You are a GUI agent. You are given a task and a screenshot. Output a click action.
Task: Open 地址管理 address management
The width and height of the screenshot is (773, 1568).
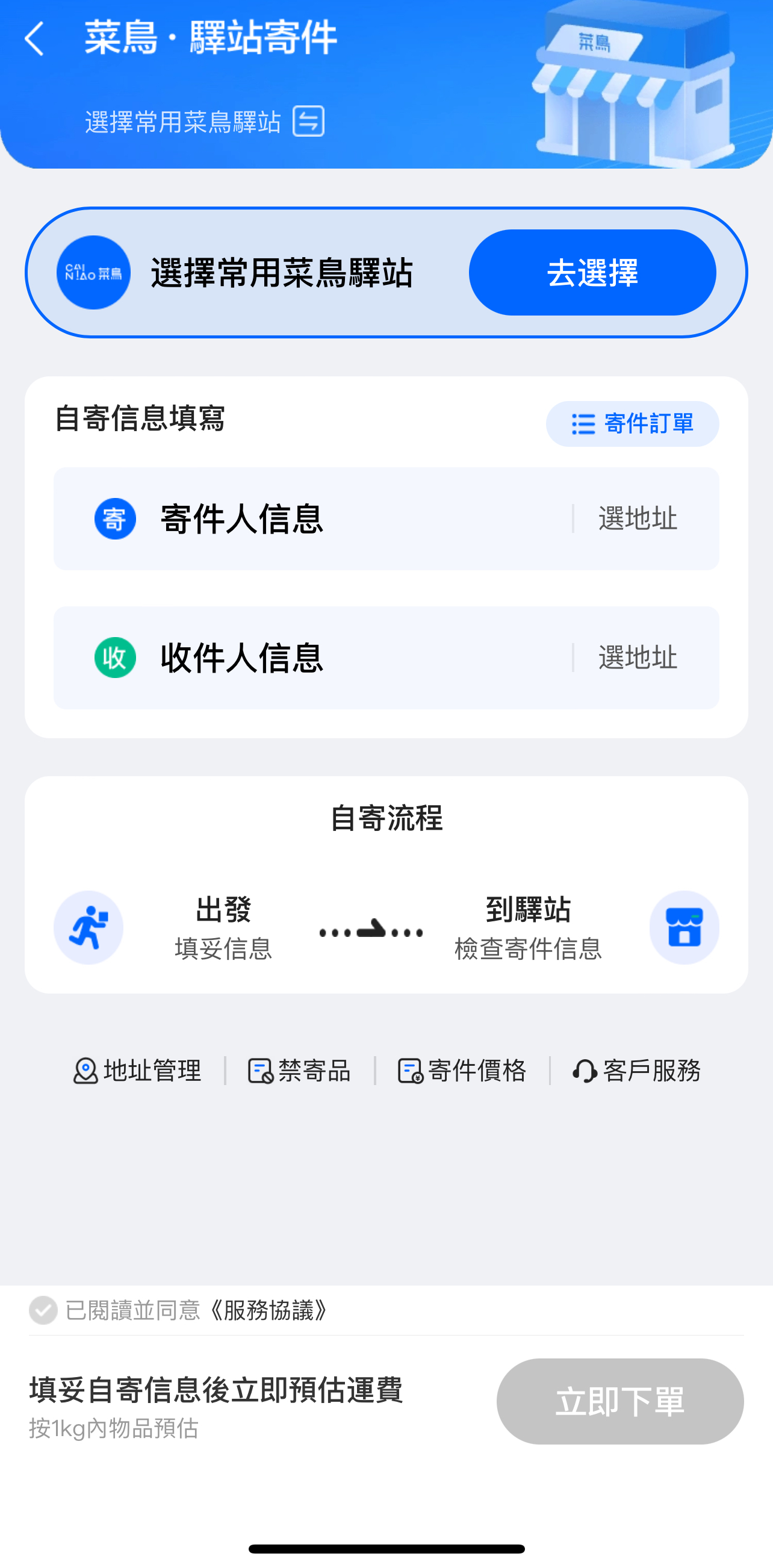[137, 1071]
